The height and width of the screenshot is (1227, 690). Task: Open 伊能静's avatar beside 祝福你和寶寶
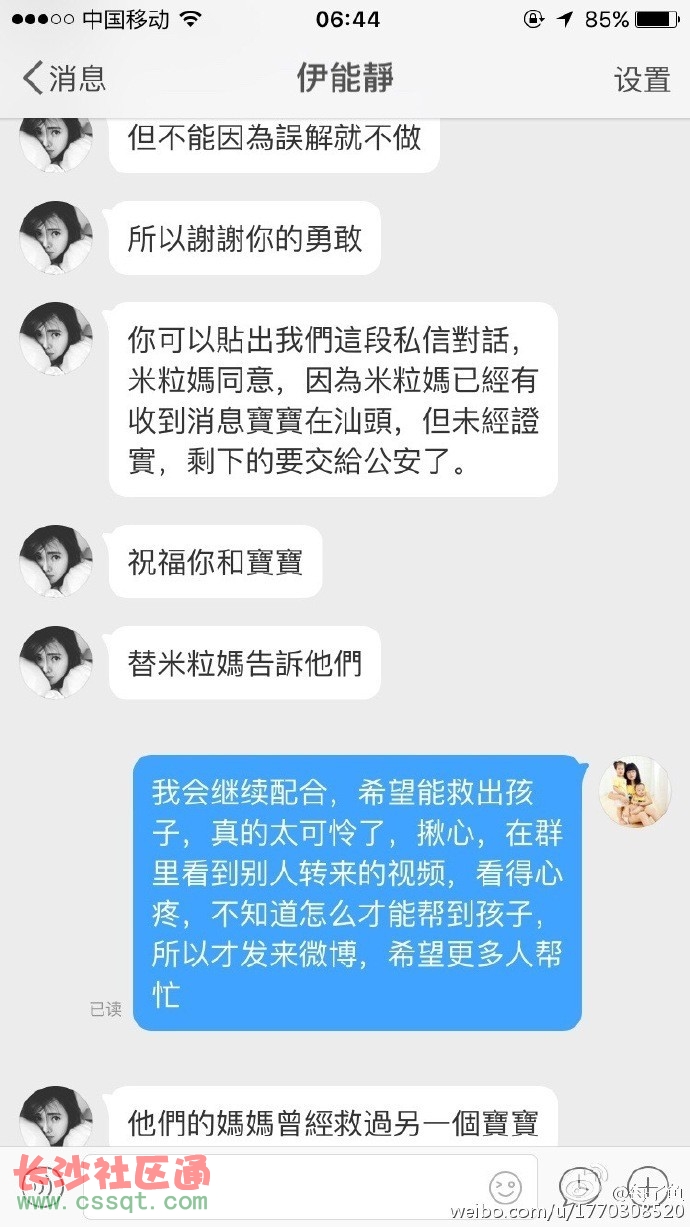pos(56,562)
